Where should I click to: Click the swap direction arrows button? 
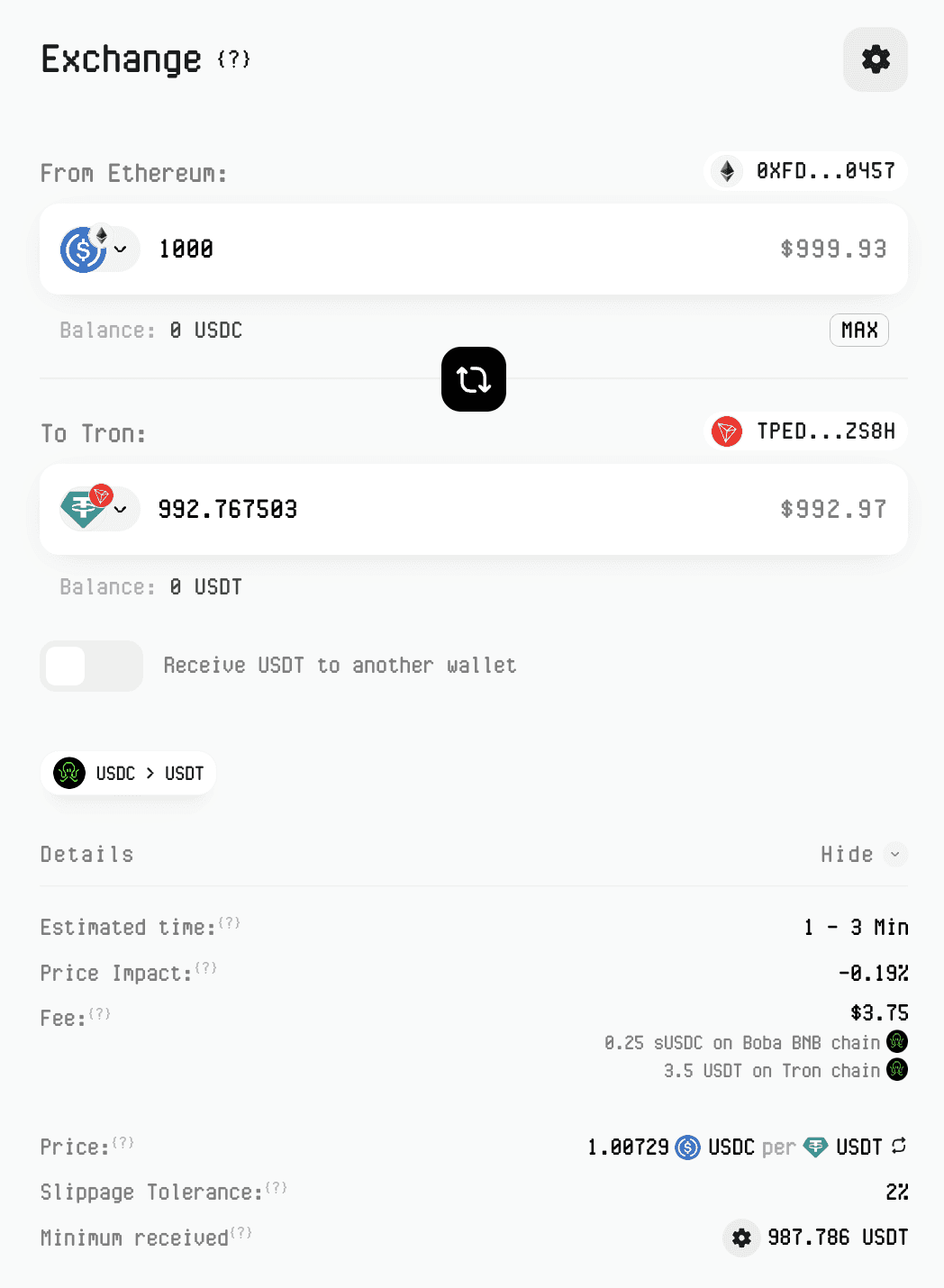coord(473,379)
